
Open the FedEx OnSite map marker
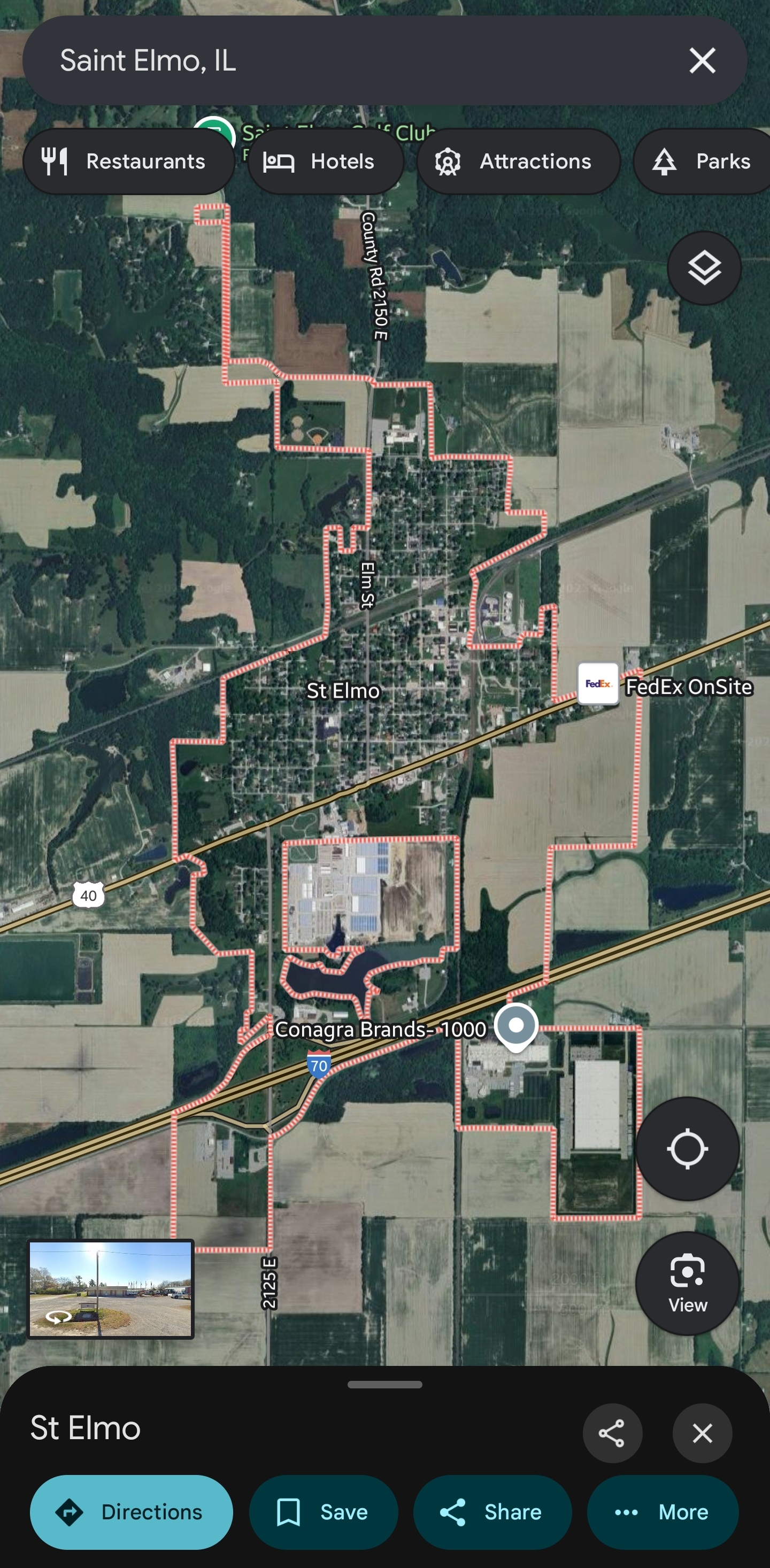tap(598, 684)
